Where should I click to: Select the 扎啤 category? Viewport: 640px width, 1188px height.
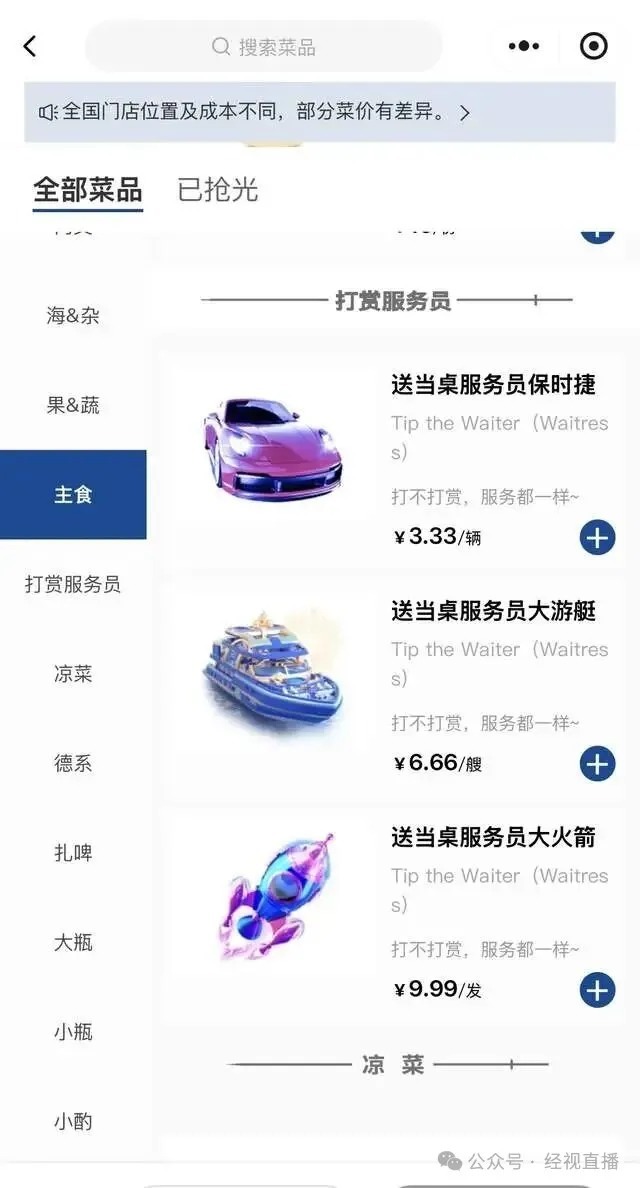[x=73, y=853]
